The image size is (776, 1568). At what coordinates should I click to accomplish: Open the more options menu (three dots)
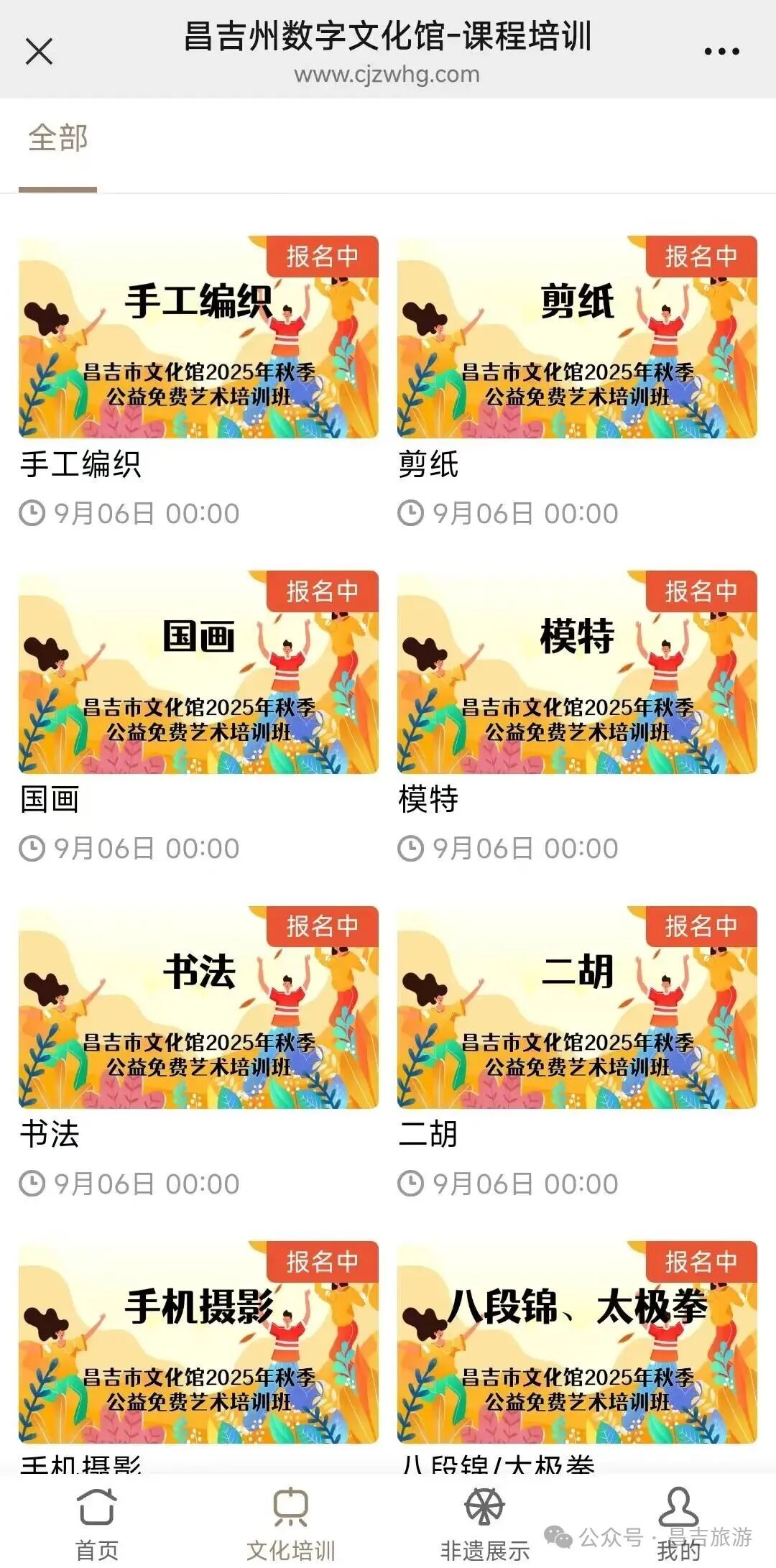click(721, 49)
